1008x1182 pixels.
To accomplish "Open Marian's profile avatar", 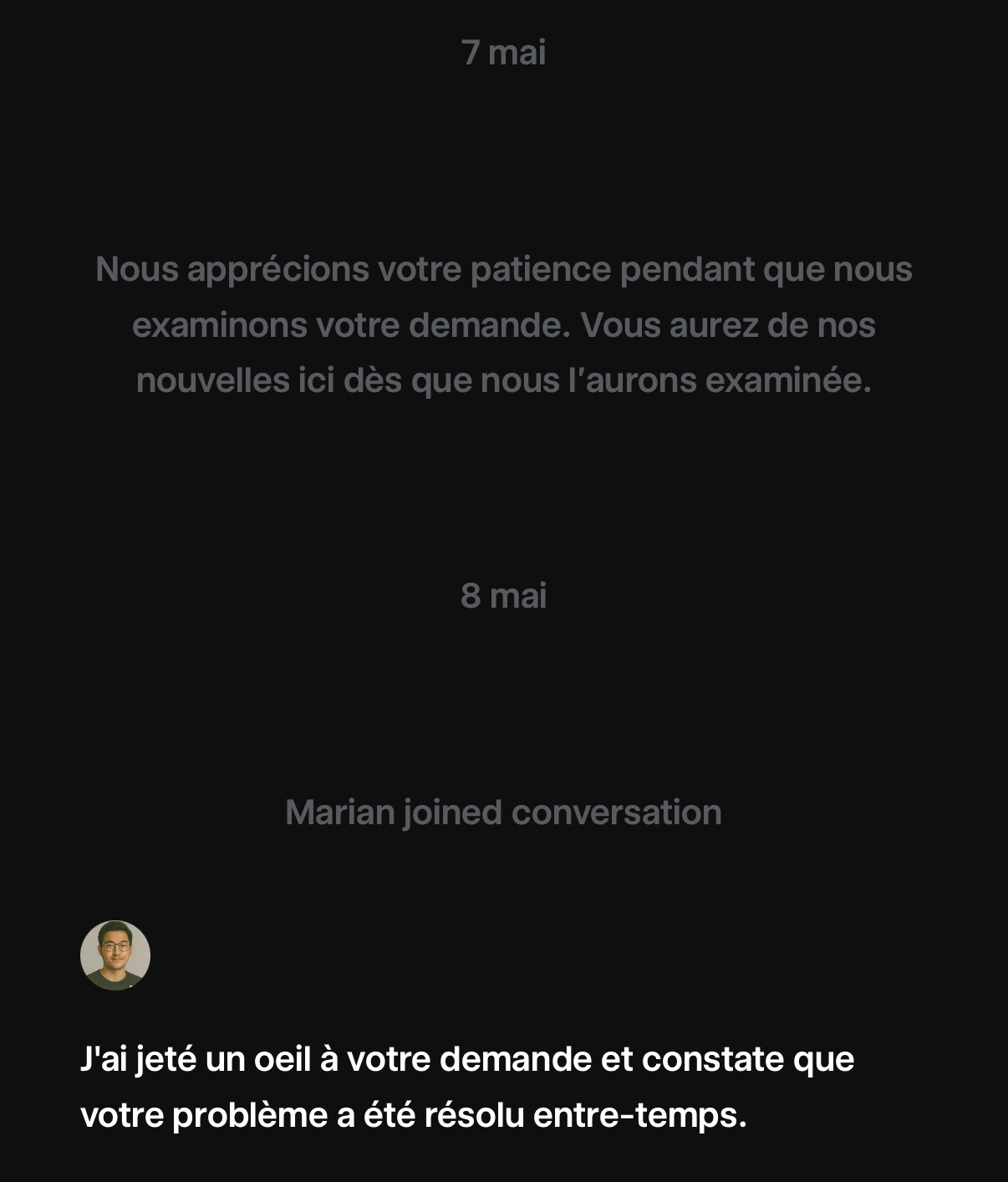I will point(115,955).
